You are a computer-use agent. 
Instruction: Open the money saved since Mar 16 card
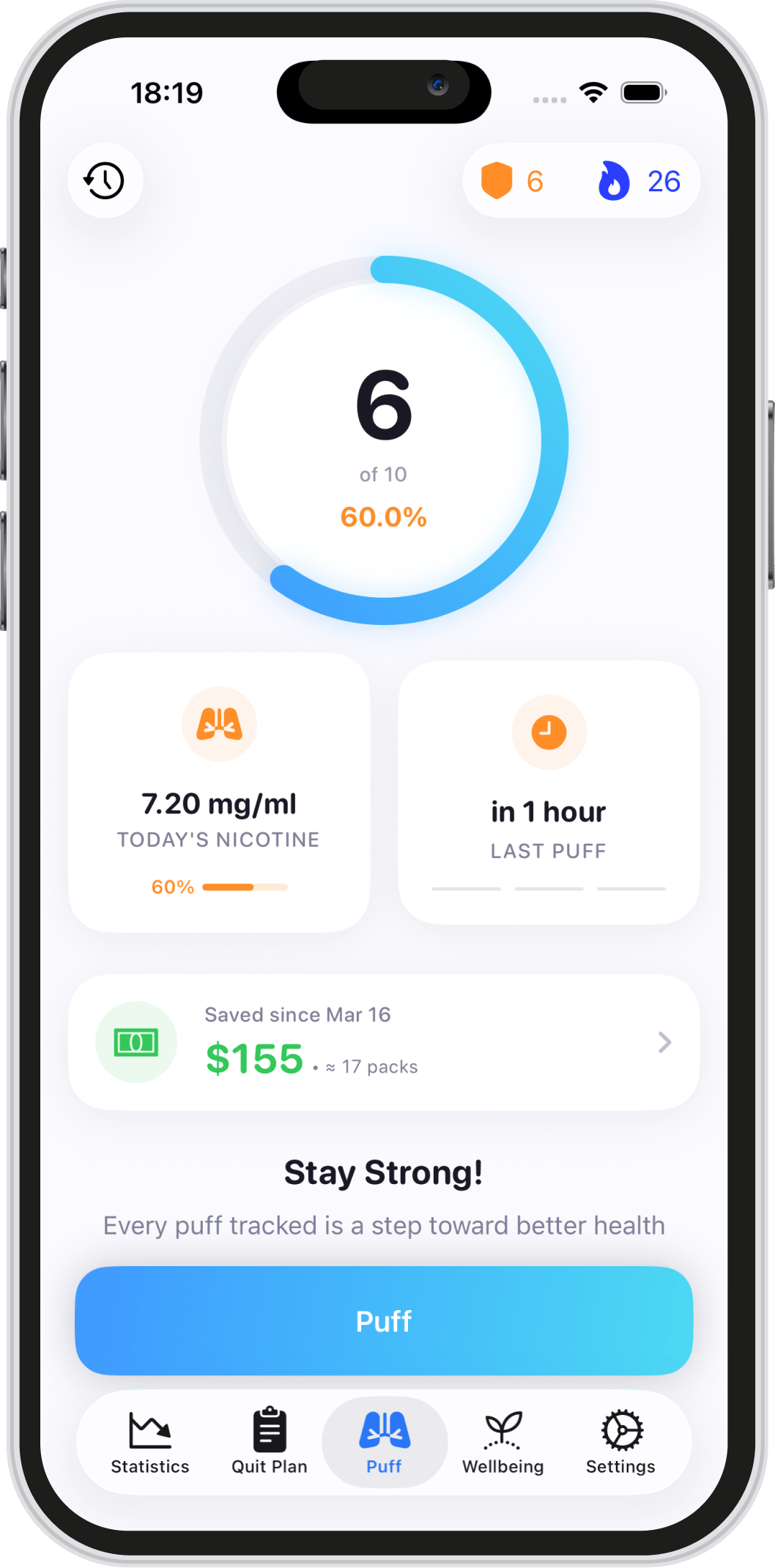(384, 1042)
